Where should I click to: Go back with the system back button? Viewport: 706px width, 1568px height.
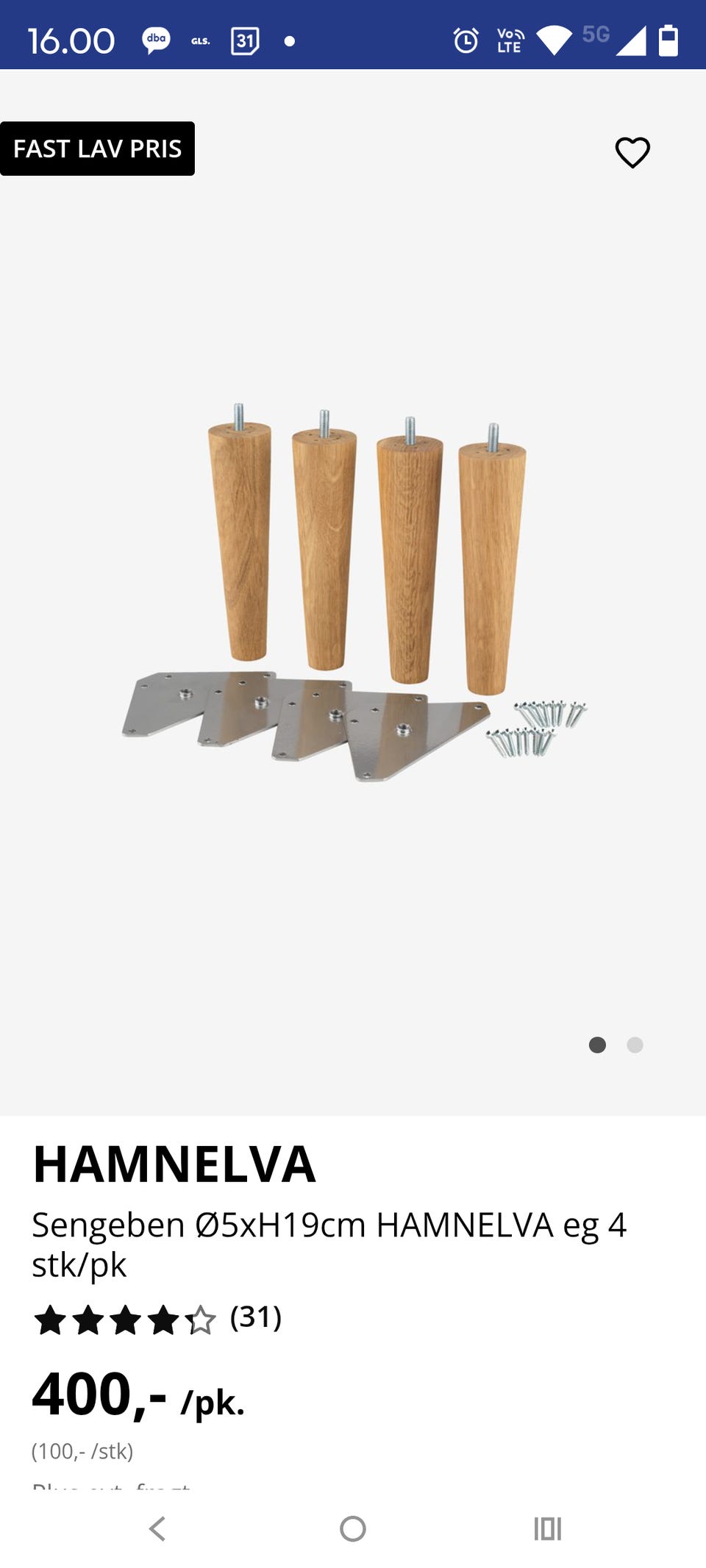pos(157,1528)
